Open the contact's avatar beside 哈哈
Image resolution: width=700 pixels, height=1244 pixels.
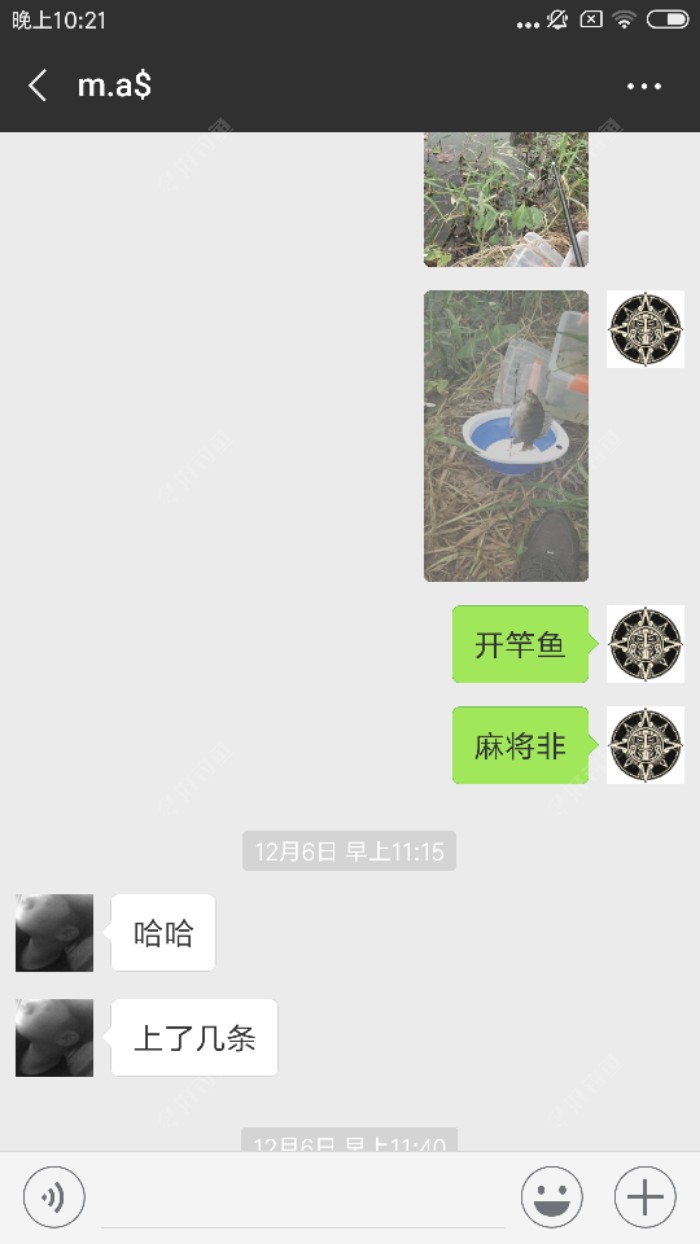point(54,933)
